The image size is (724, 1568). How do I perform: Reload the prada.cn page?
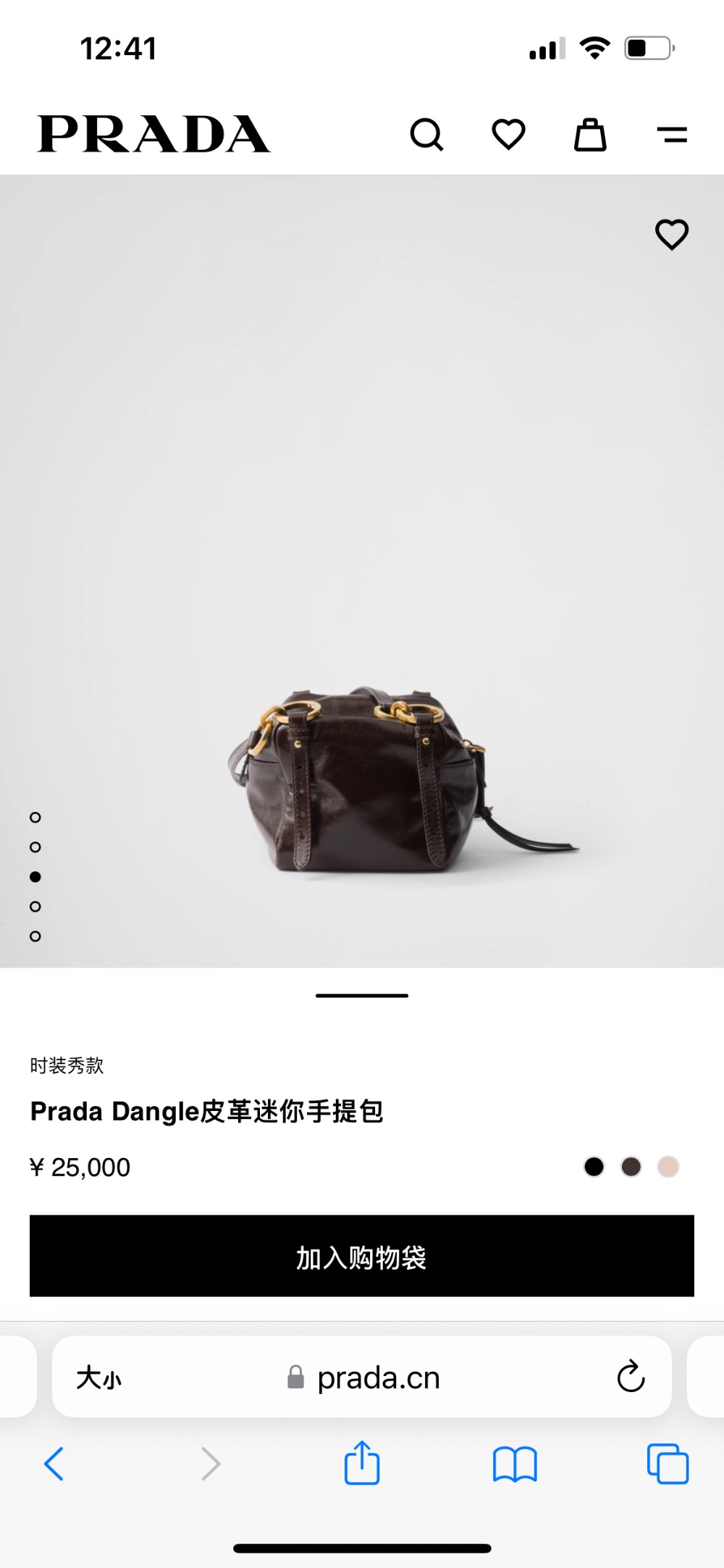[631, 1377]
